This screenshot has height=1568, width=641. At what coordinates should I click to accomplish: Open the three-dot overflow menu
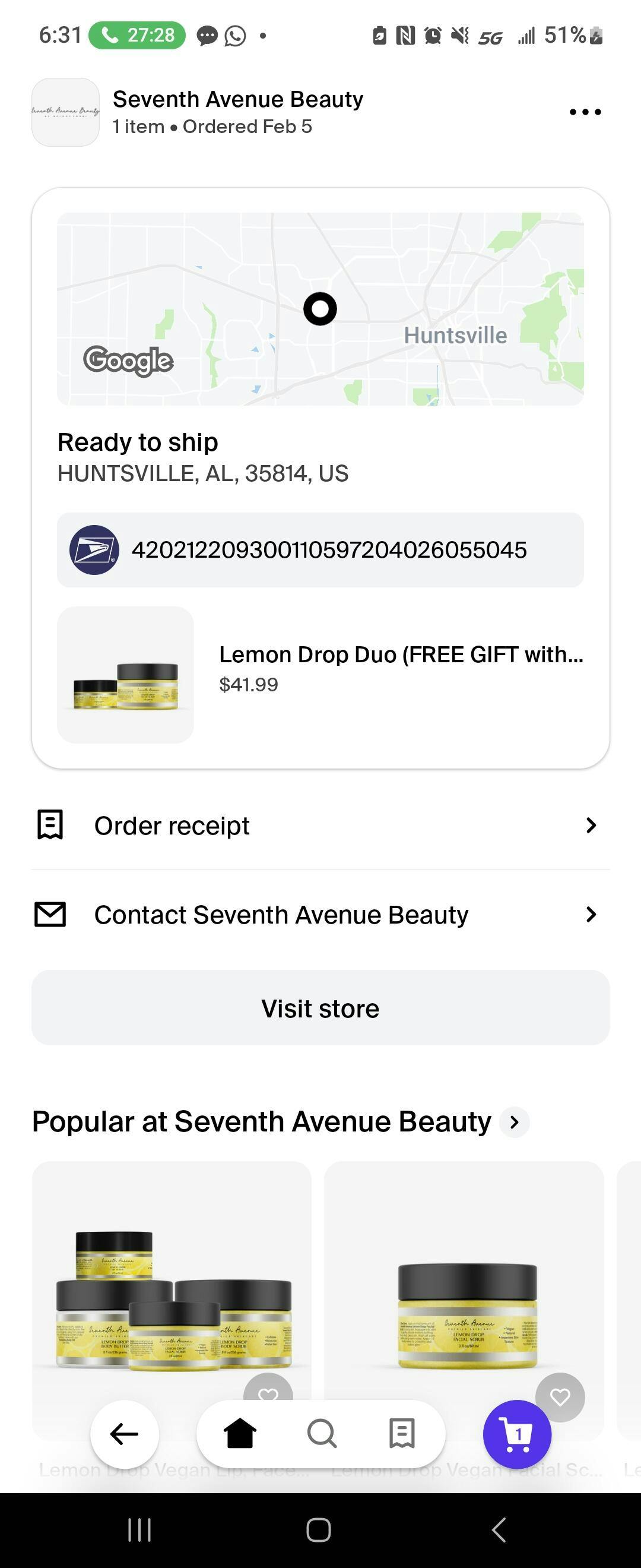click(x=585, y=112)
